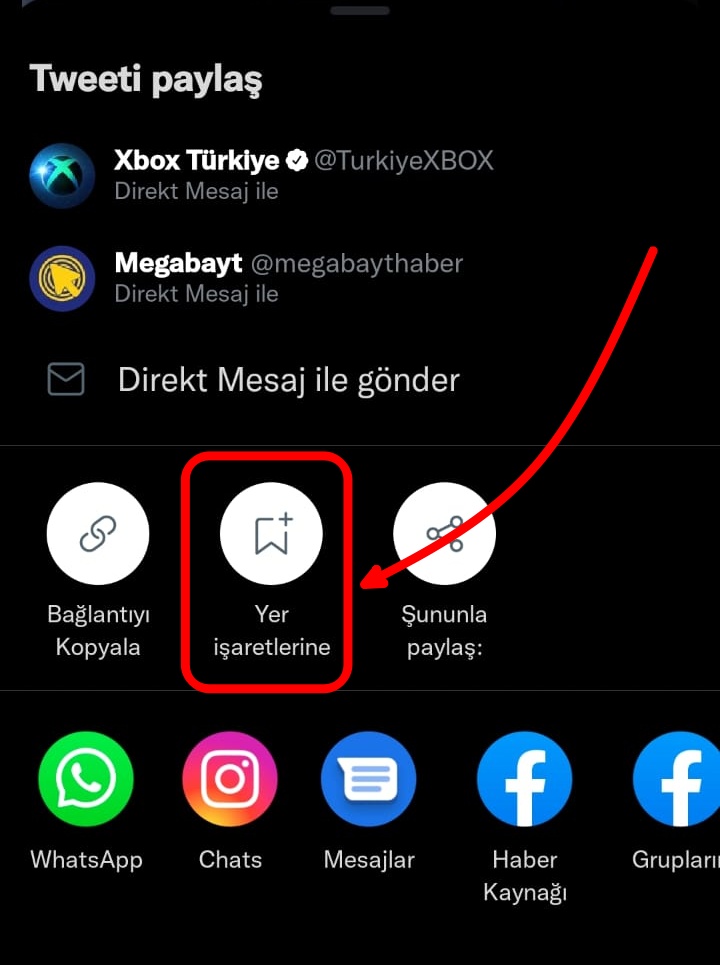Open the @TurkiyeXBOX handle
Screen dimensions: 720x965
pyautogui.click(x=404, y=160)
